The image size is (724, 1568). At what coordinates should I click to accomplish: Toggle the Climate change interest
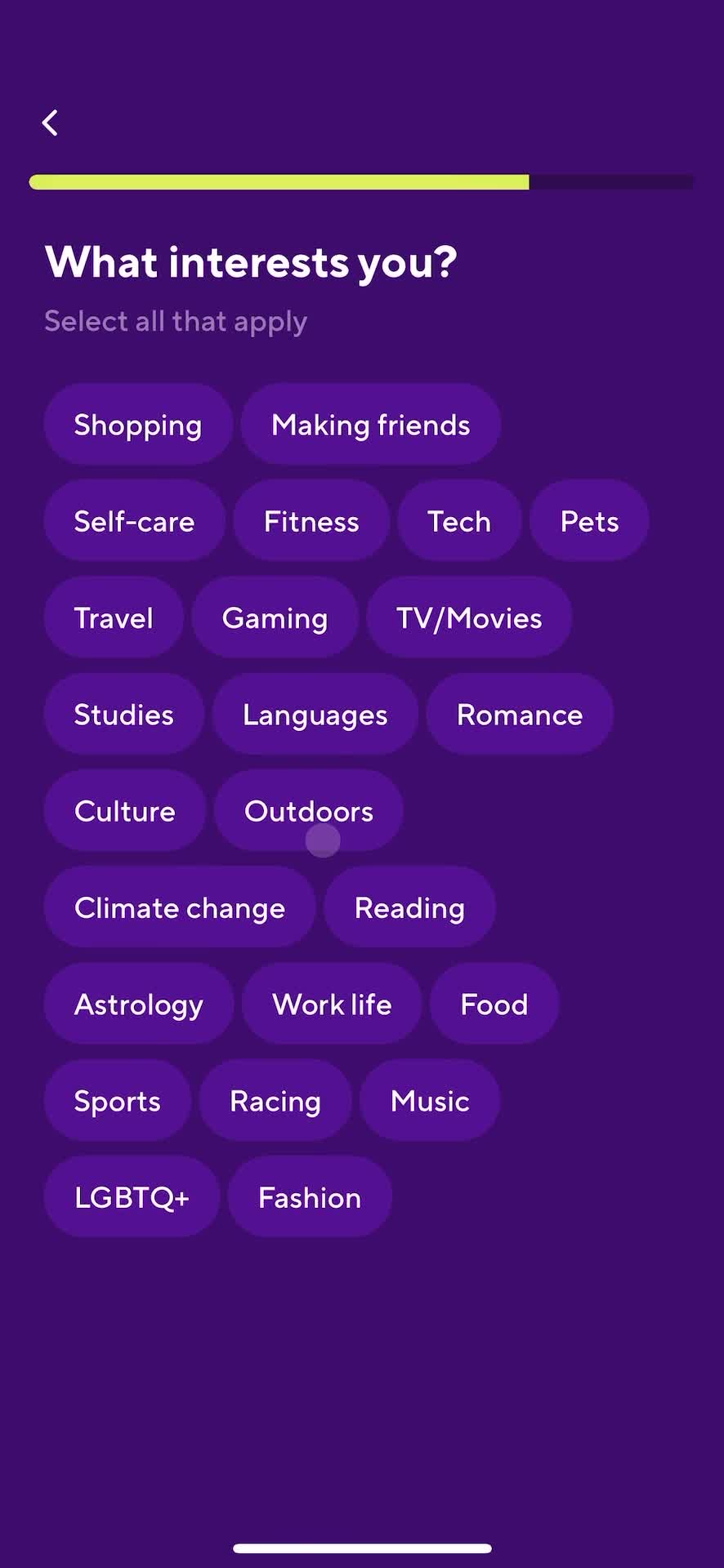point(179,906)
